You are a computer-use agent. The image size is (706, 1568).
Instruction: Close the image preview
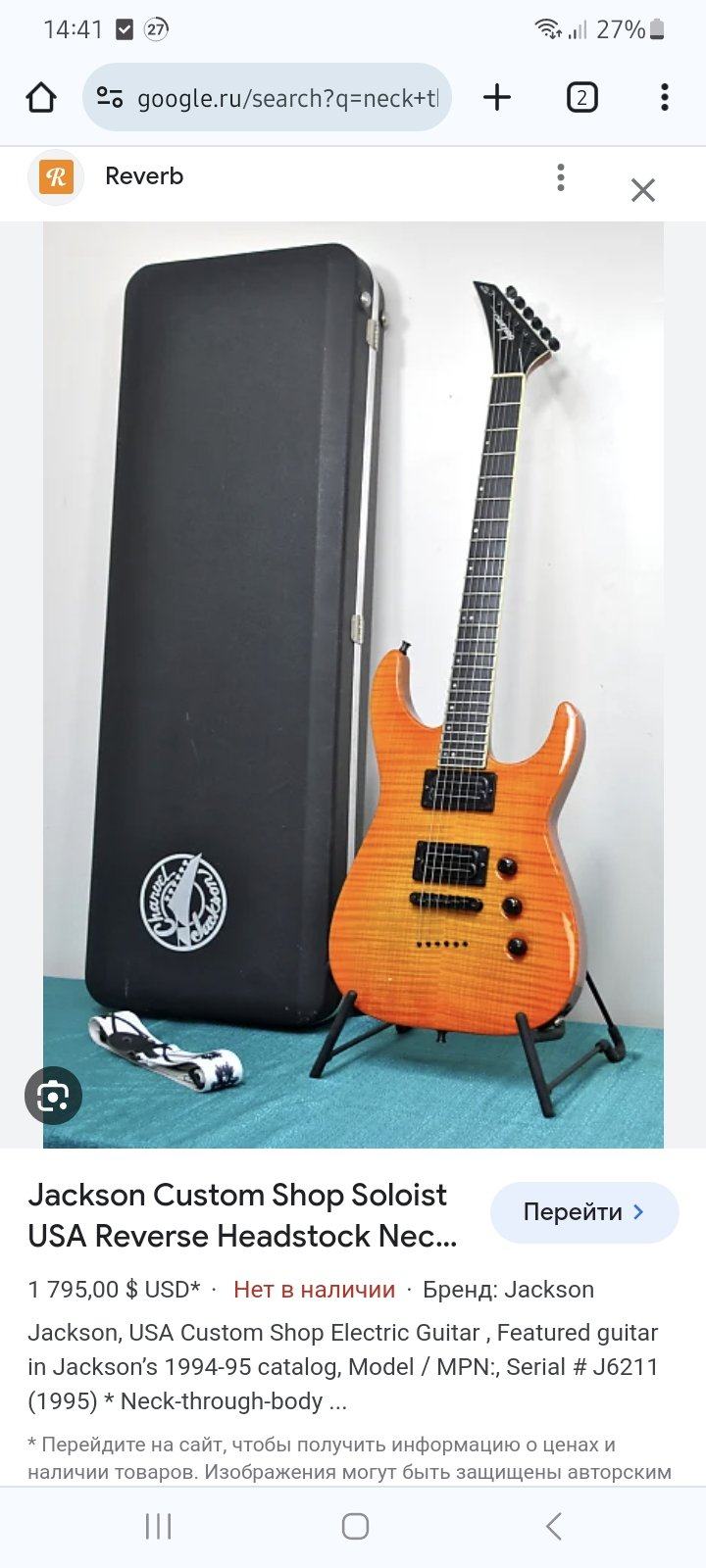643,189
